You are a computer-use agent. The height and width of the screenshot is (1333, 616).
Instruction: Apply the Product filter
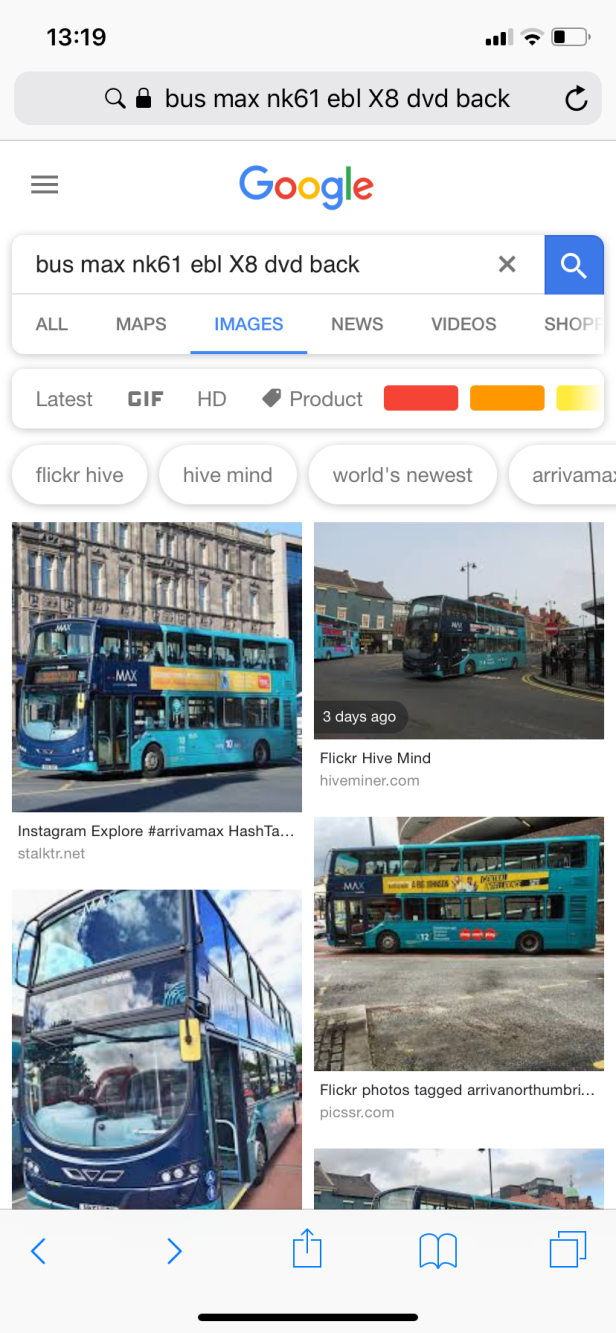[x=313, y=399]
